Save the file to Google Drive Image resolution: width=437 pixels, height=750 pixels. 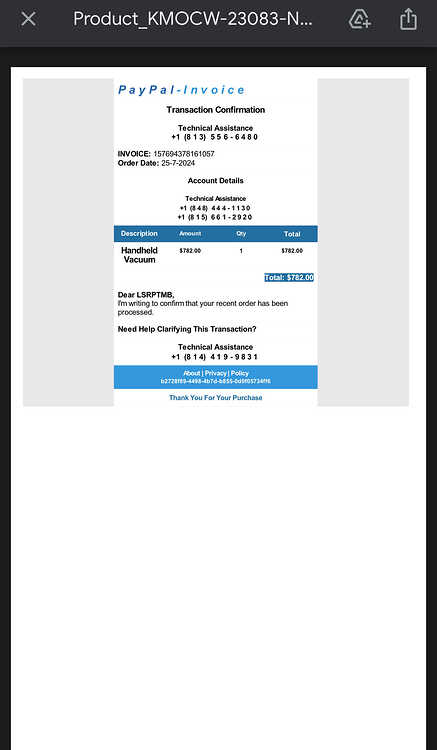tap(360, 19)
